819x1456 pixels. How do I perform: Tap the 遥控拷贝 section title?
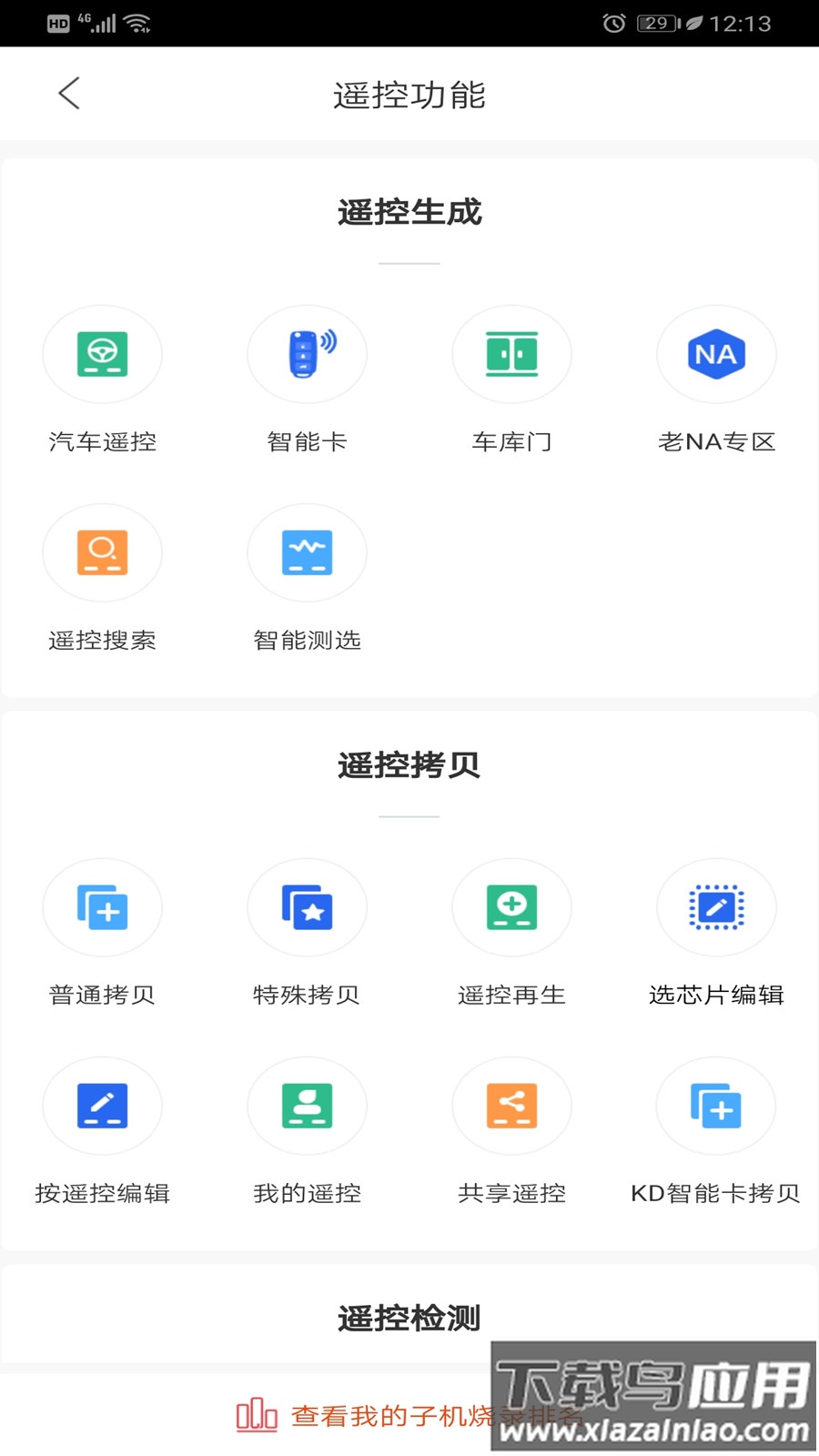tap(409, 765)
